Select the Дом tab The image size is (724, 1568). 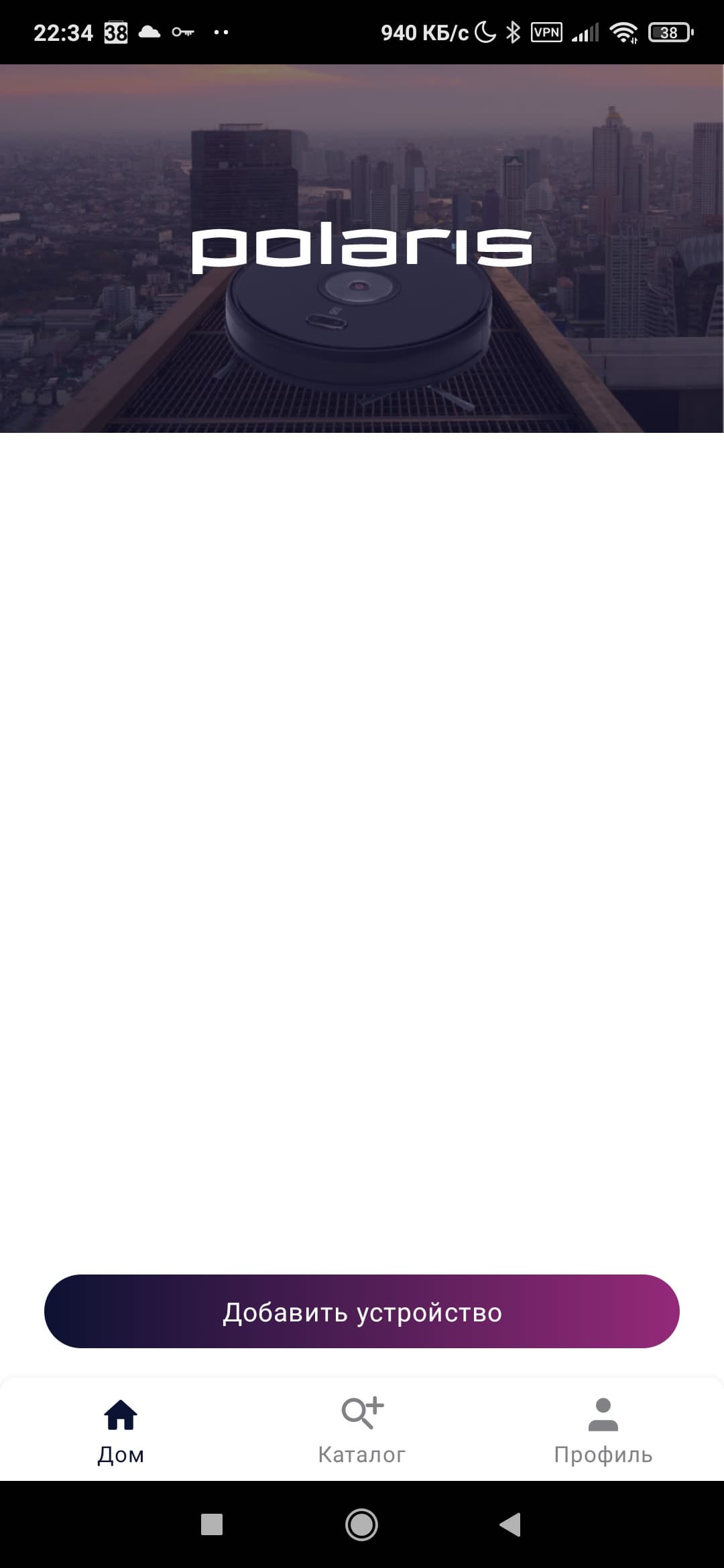pyautogui.click(x=121, y=1431)
